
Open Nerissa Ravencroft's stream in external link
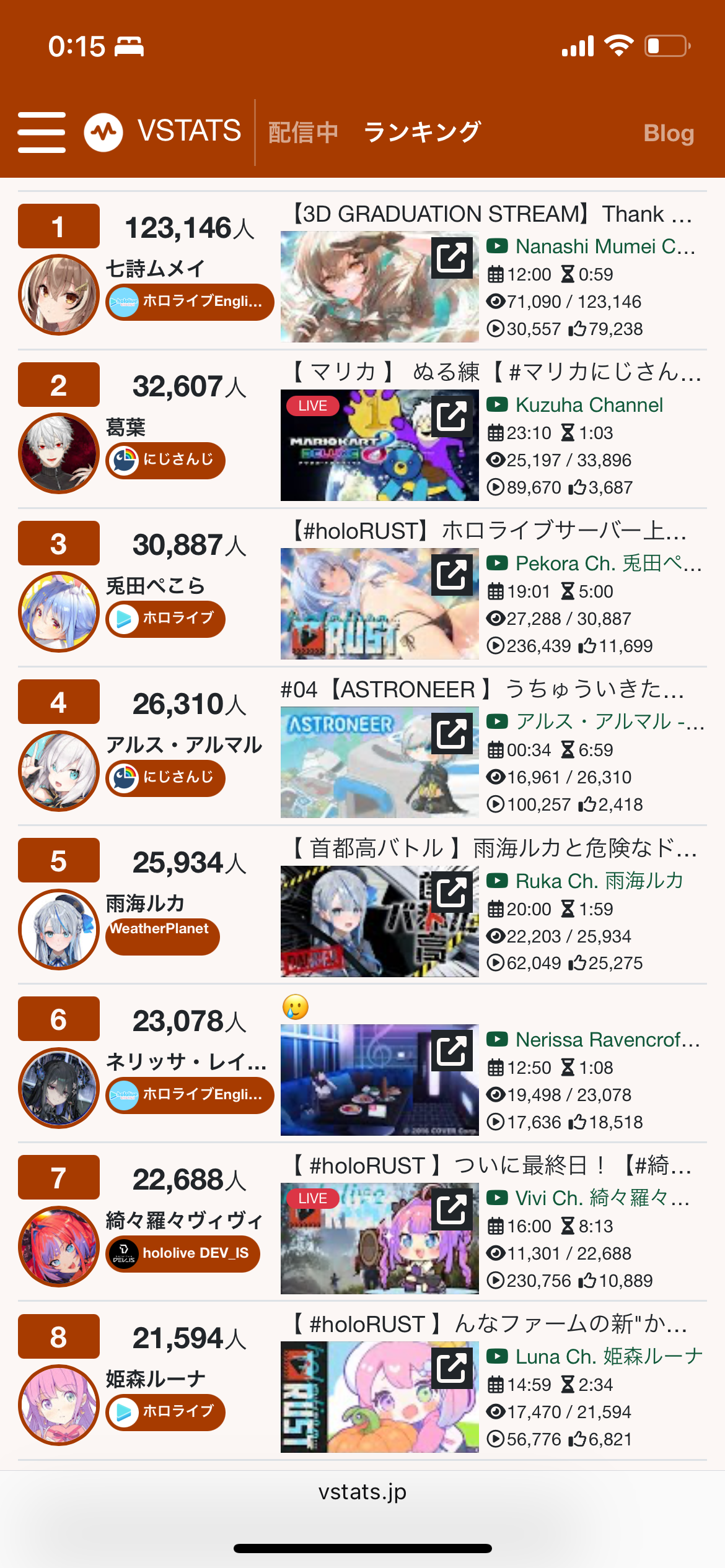pos(452,1050)
